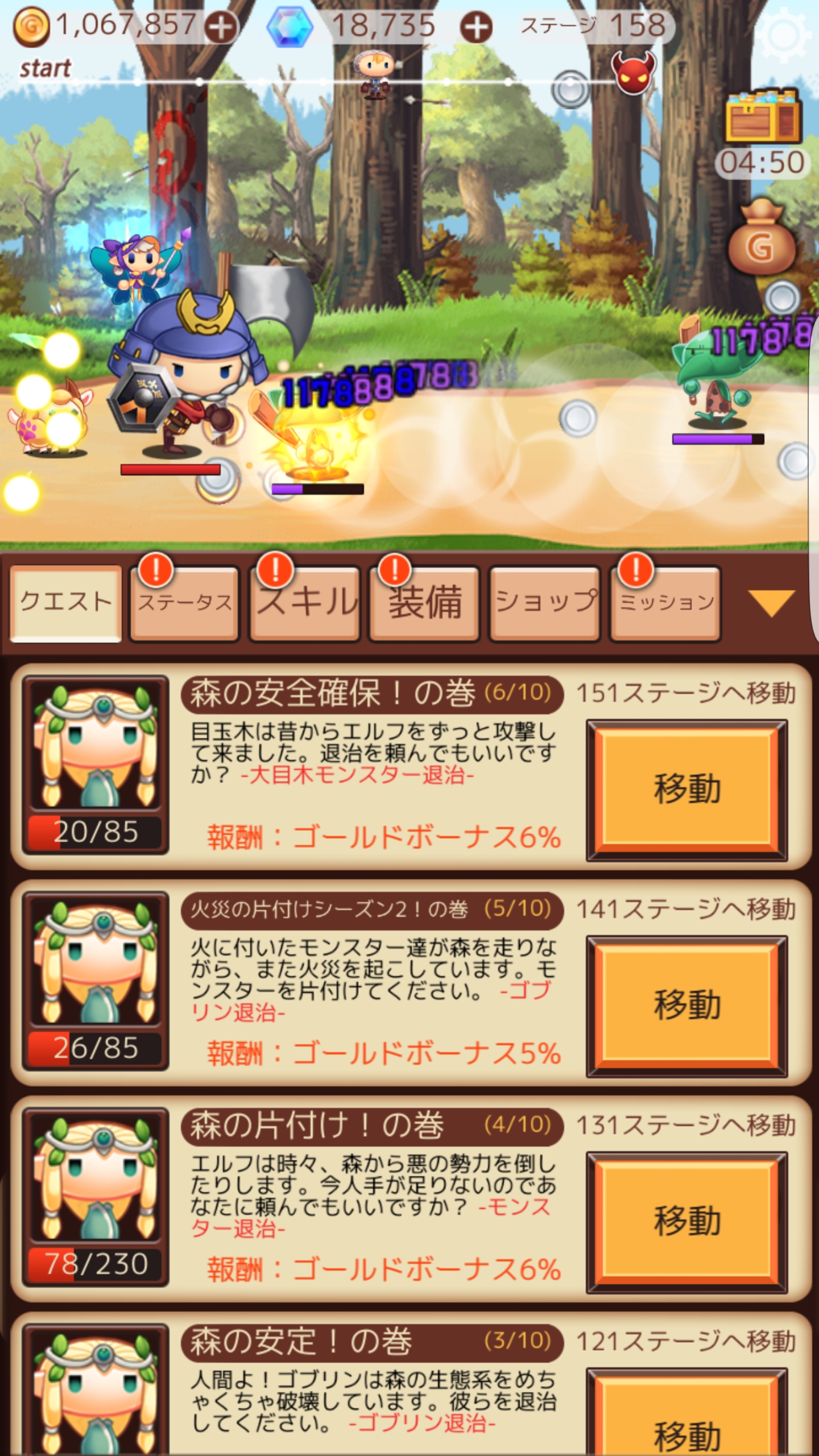Screen dimensions: 819x1456
Task: Collapse panel with the down arrow
Action: click(772, 603)
